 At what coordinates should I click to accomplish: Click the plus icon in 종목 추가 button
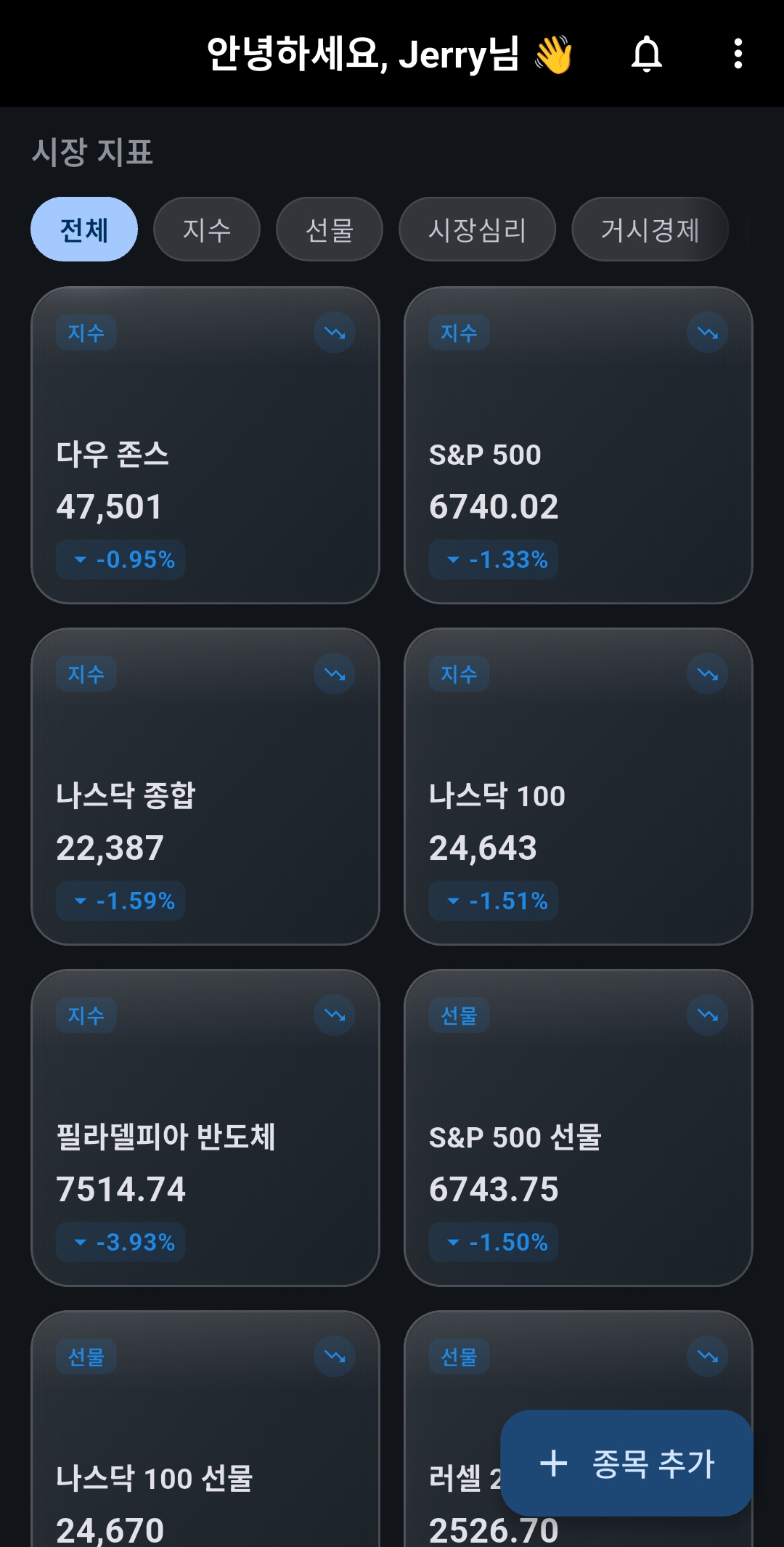point(554,1463)
